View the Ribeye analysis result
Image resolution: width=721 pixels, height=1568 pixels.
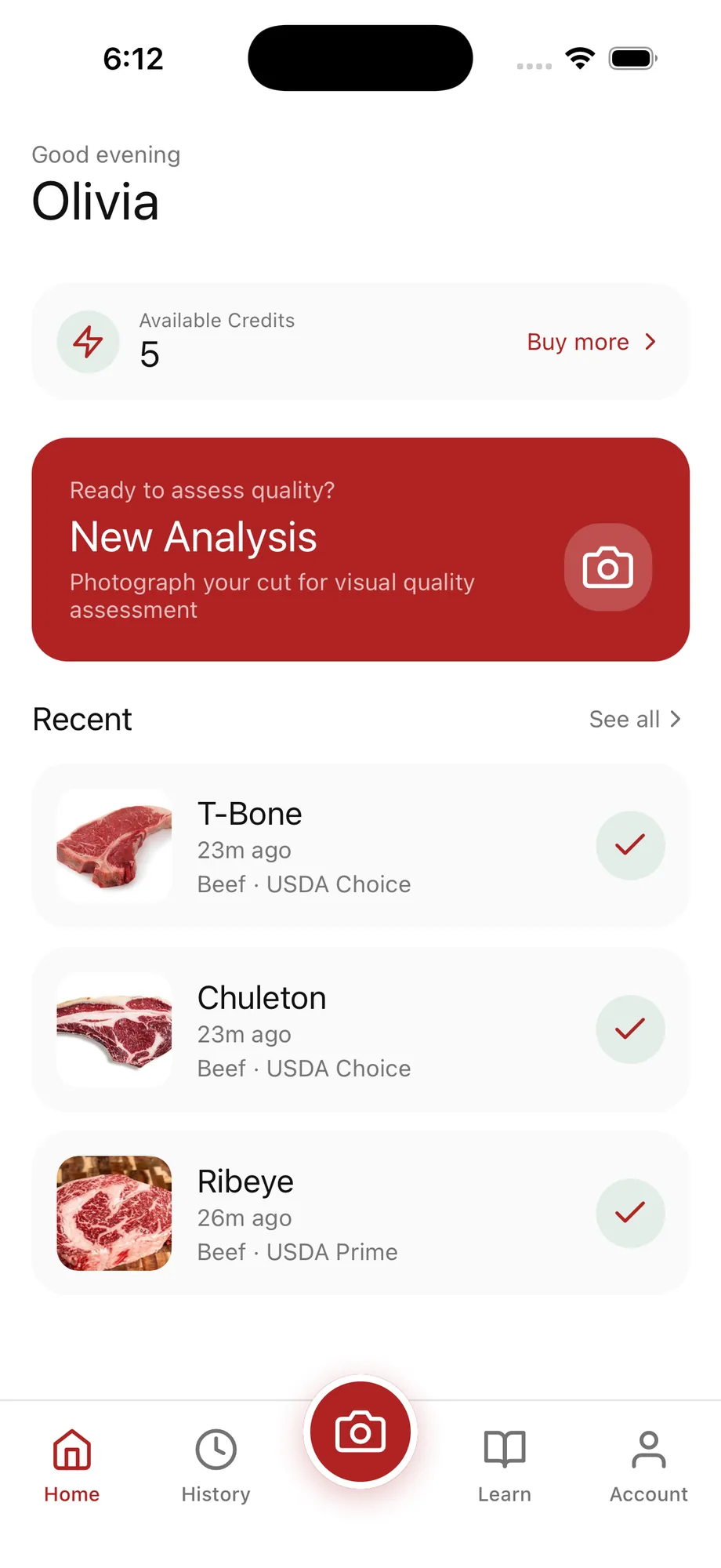pyautogui.click(x=360, y=1214)
